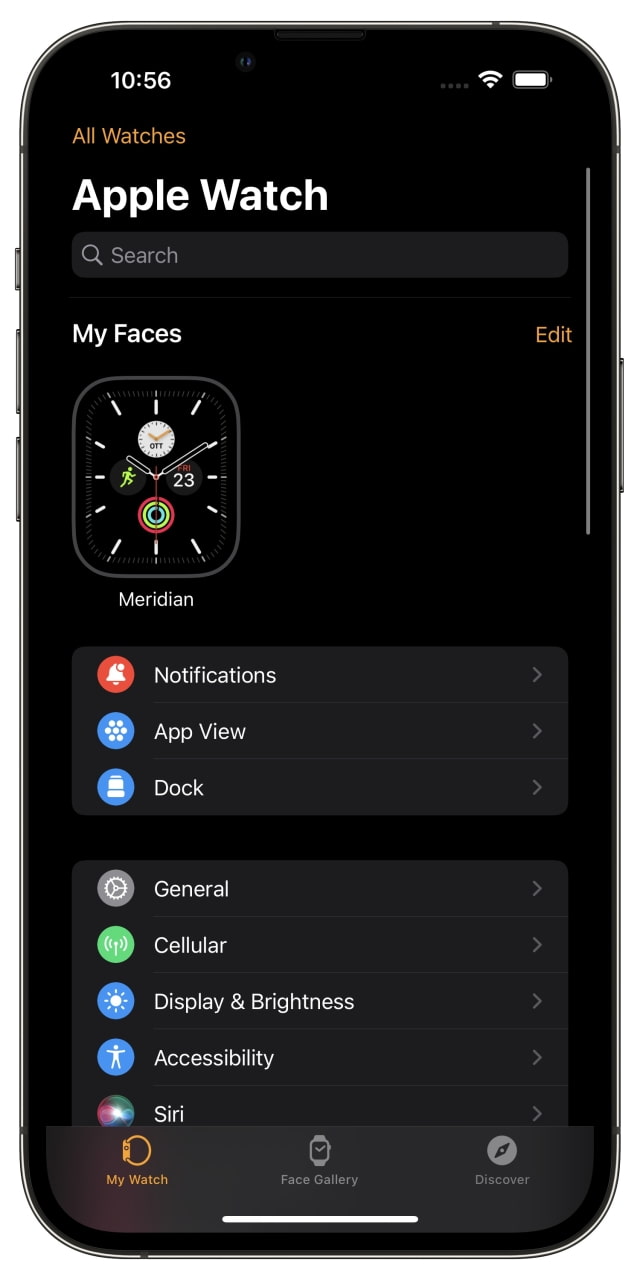Open Display & Brightness settings
Image resolution: width=640 pixels, height=1280 pixels.
click(x=320, y=1001)
